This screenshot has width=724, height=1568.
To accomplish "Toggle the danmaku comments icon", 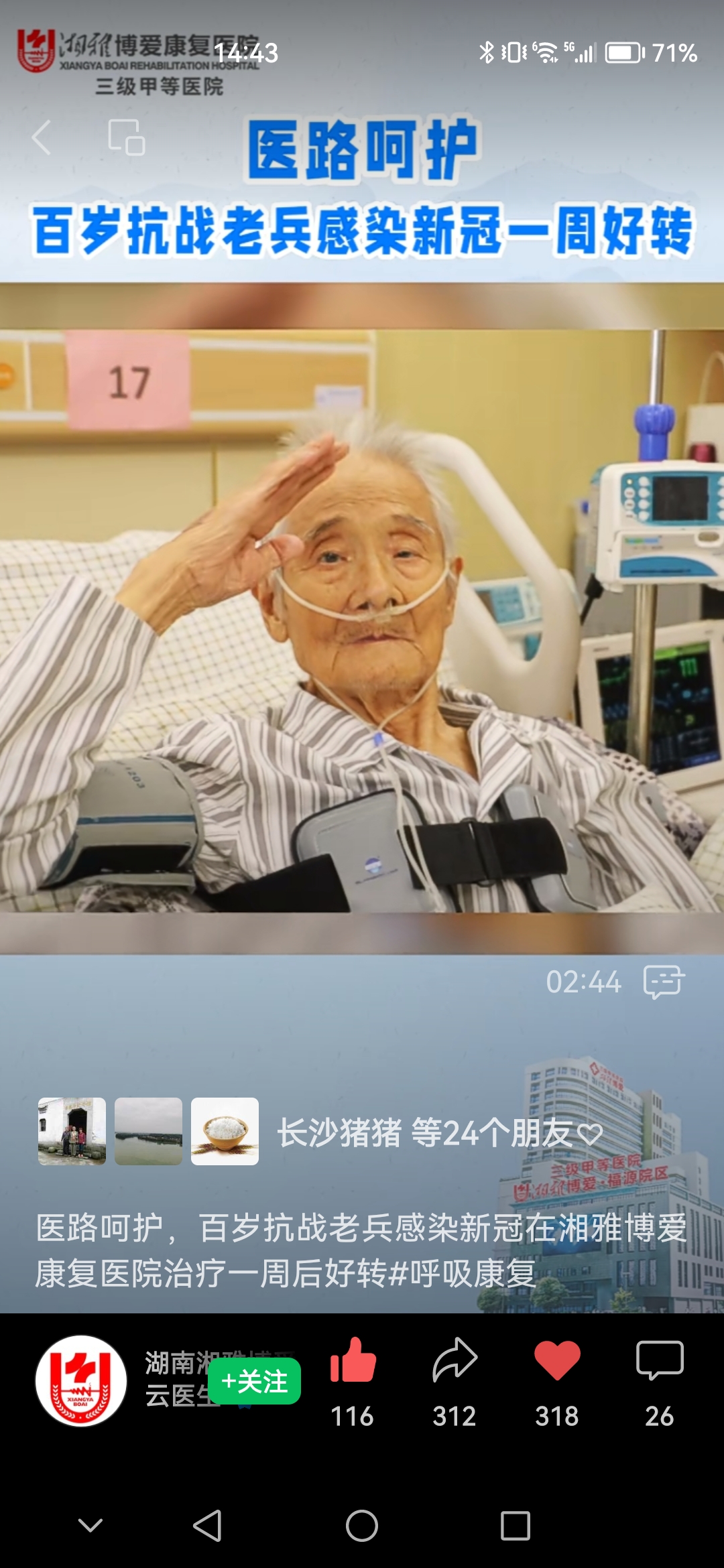I will point(664,982).
